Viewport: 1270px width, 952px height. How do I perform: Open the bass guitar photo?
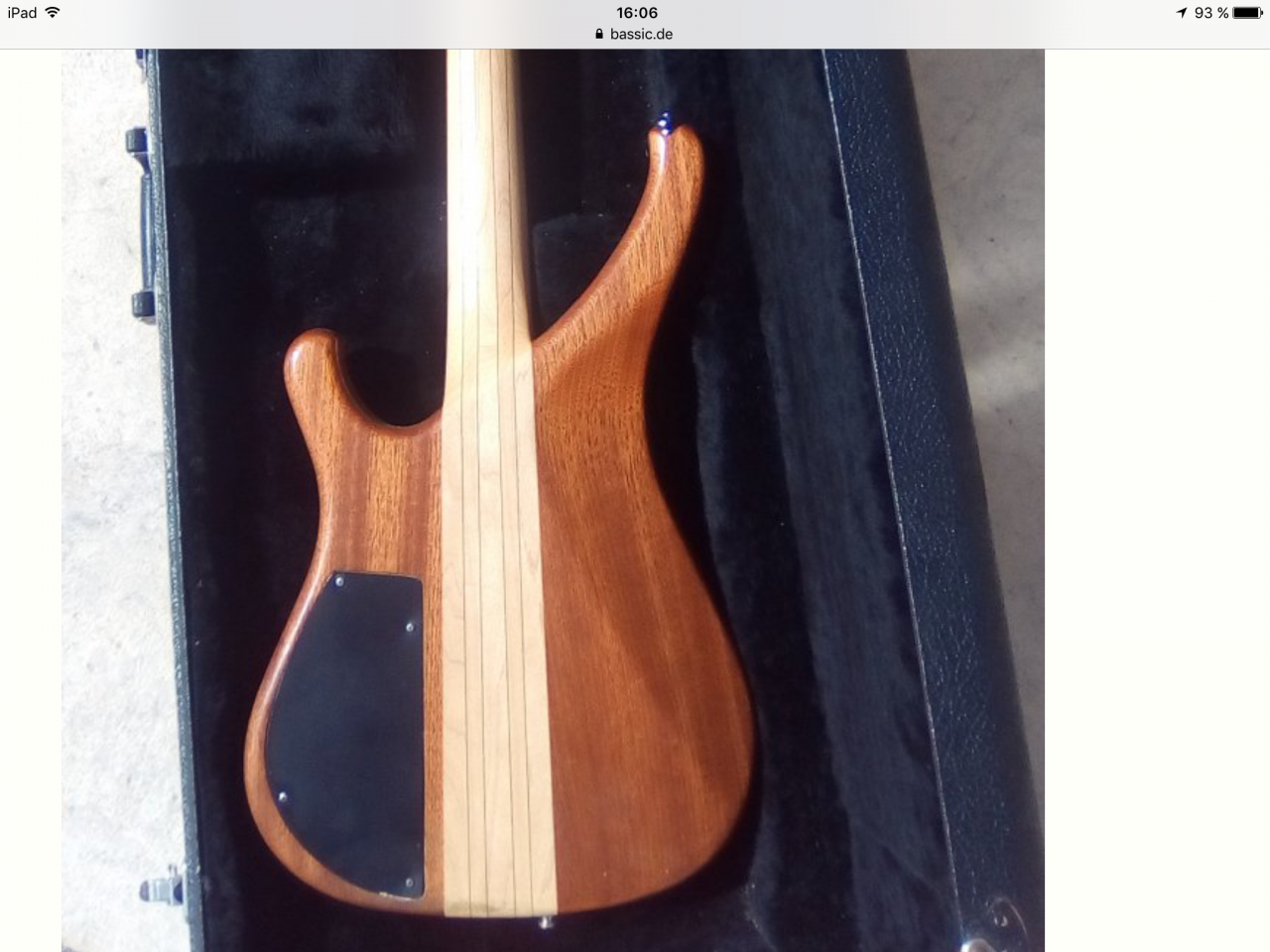553,500
